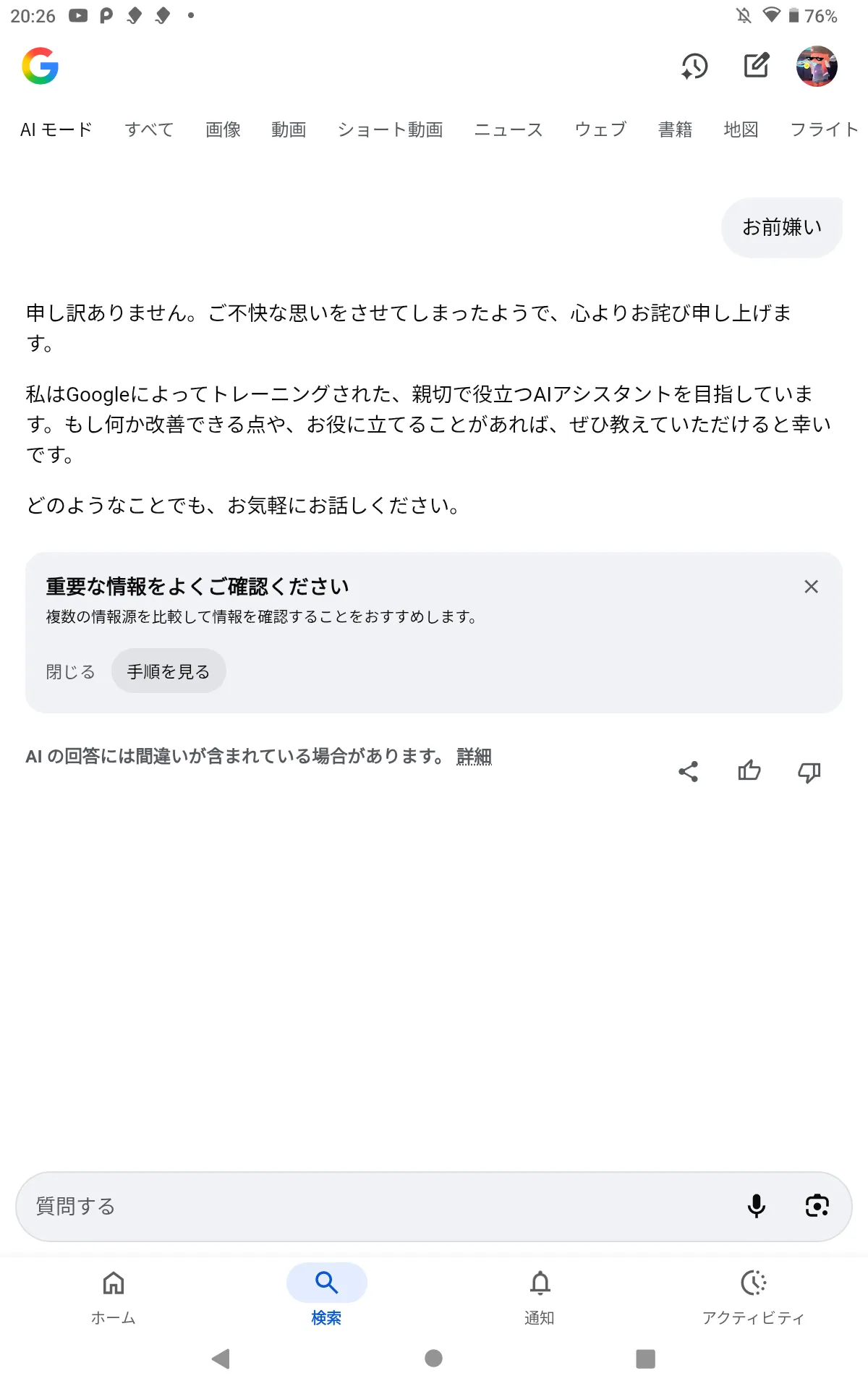Give the answer a thumbs up

click(x=749, y=771)
